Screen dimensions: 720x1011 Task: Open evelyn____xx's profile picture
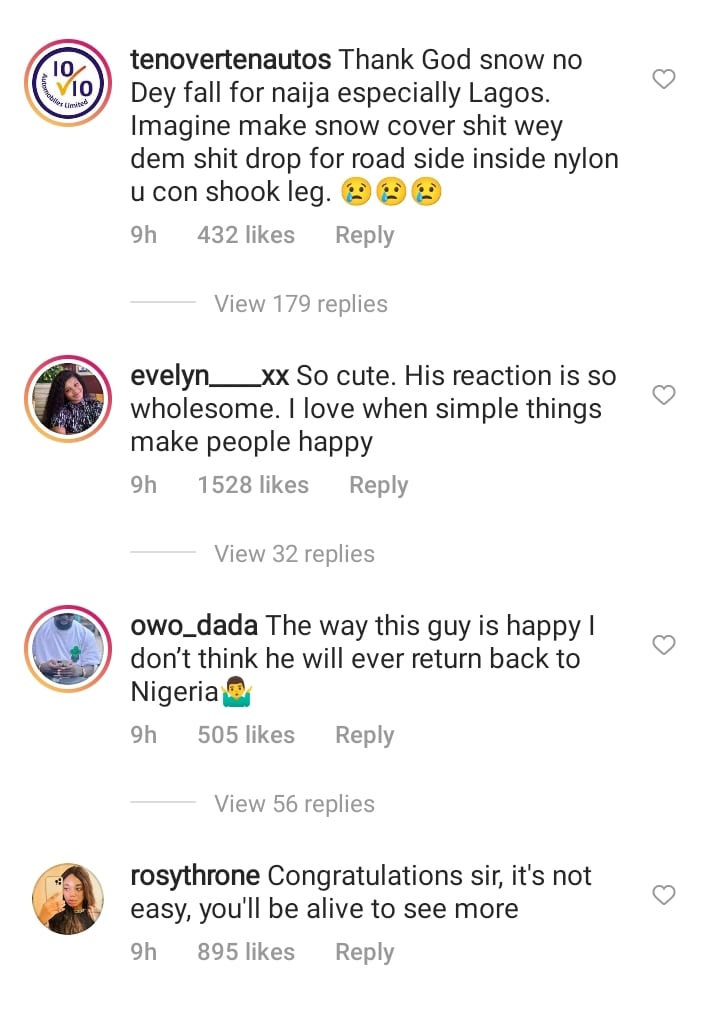click(x=67, y=398)
